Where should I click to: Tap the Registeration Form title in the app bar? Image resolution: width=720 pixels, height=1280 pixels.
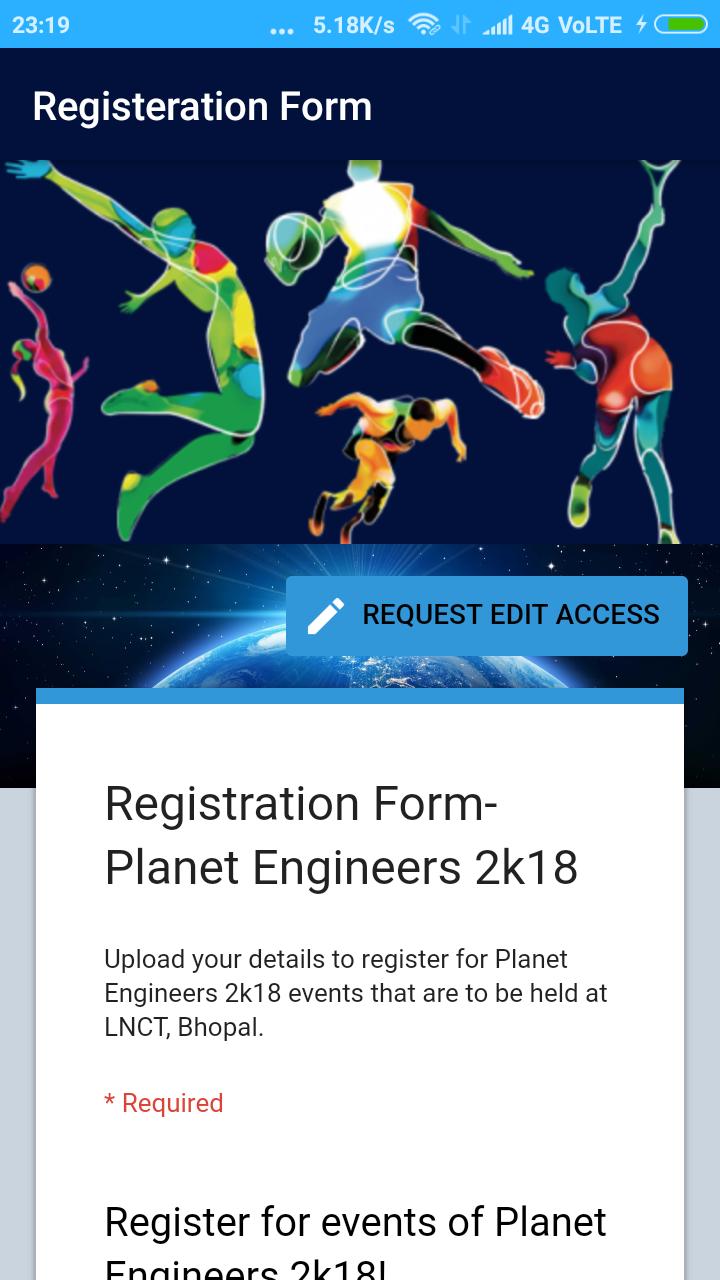point(202,106)
